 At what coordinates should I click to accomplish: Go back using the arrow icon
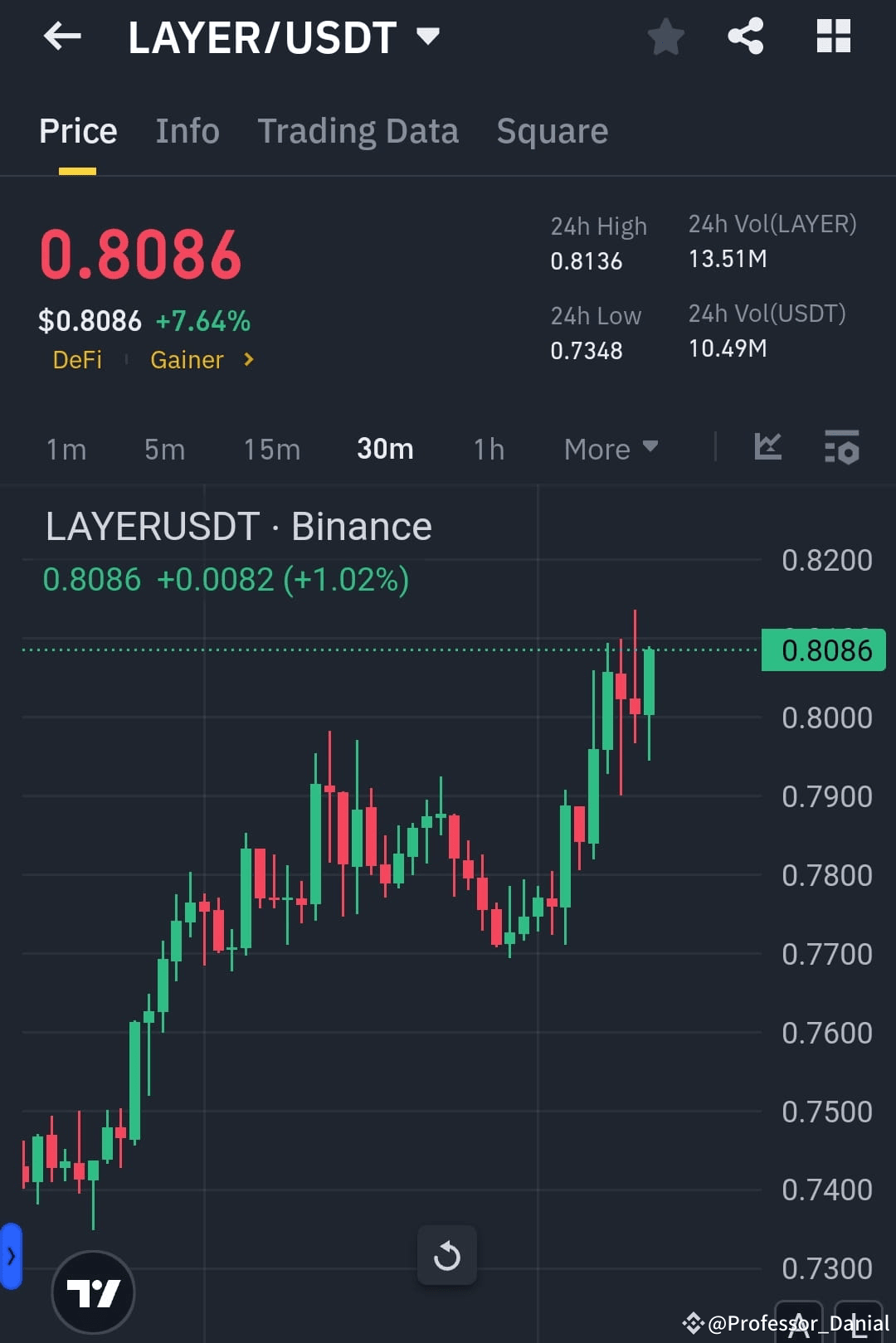click(x=61, y=36)
